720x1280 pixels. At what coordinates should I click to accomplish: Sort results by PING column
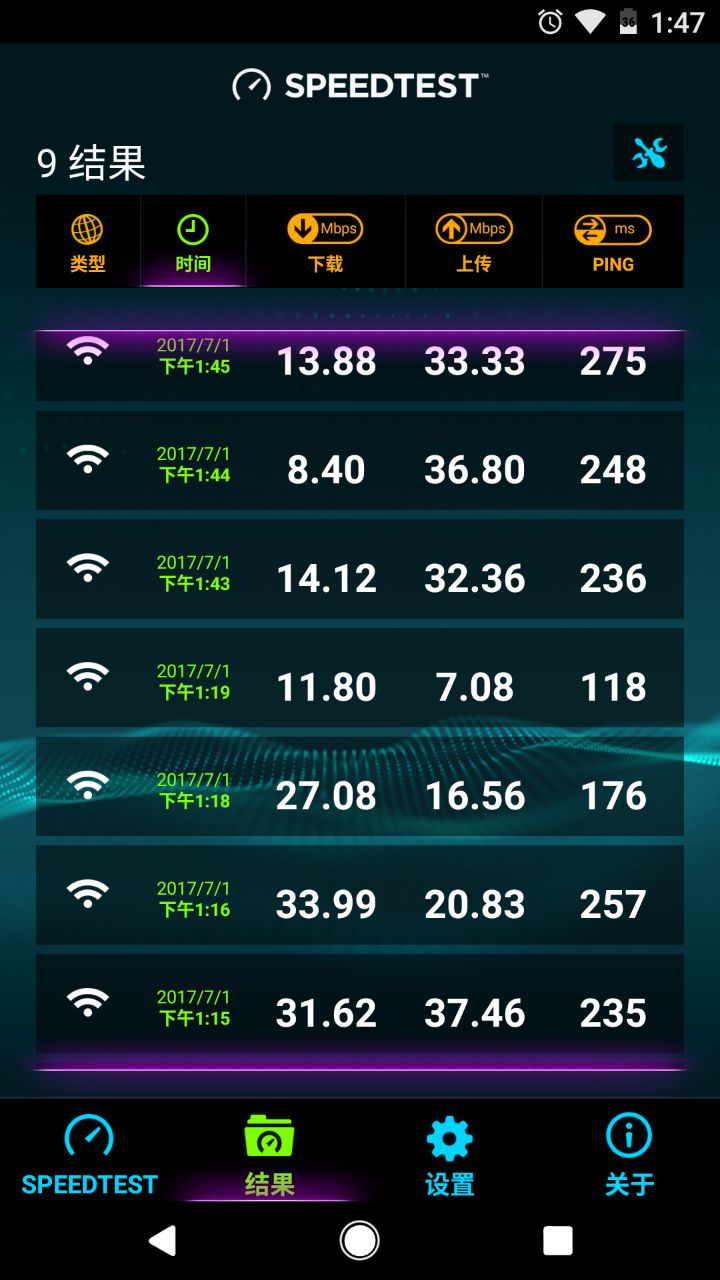coord(613,243)
